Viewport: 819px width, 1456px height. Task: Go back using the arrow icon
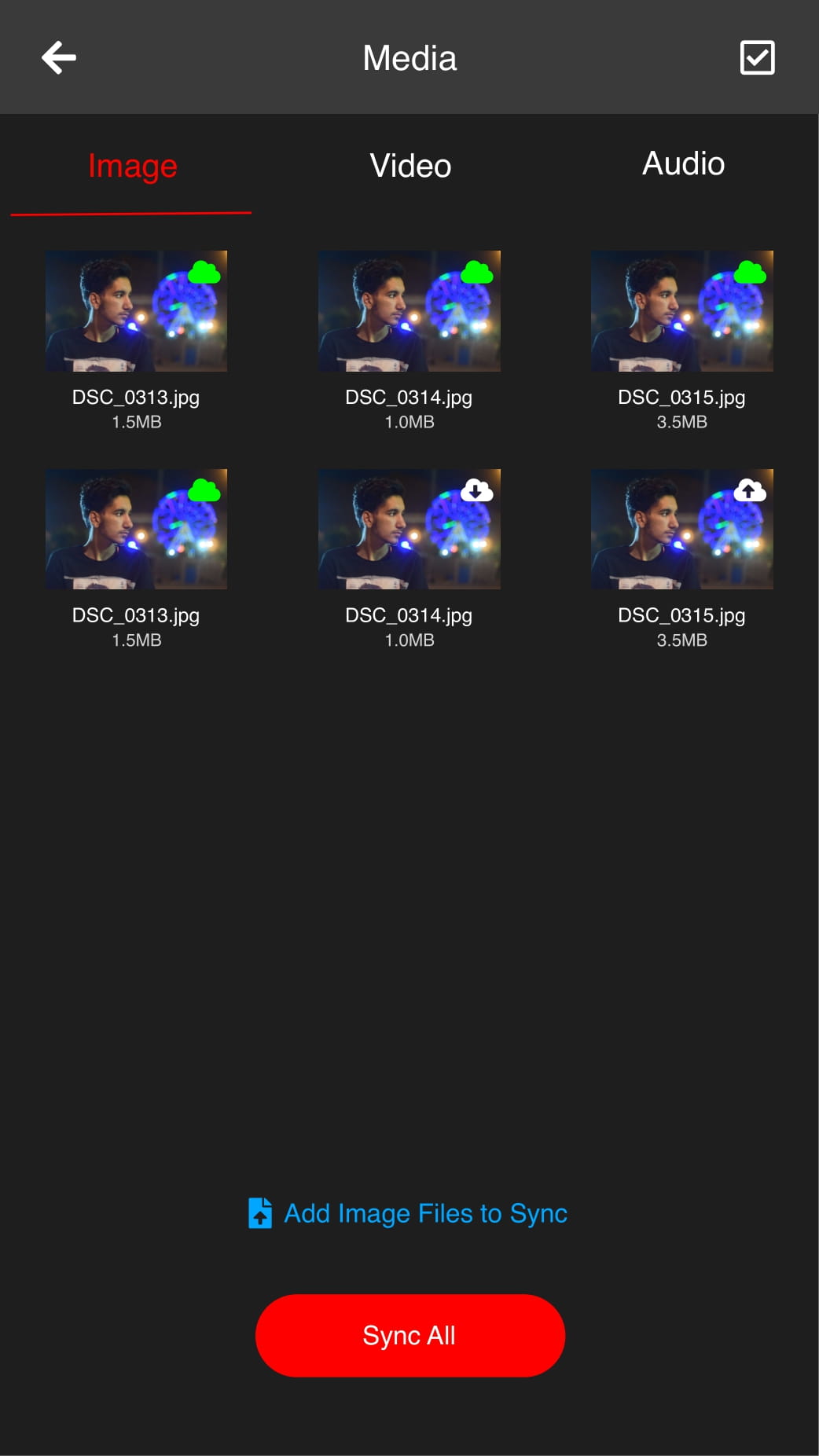pos(59,57)
